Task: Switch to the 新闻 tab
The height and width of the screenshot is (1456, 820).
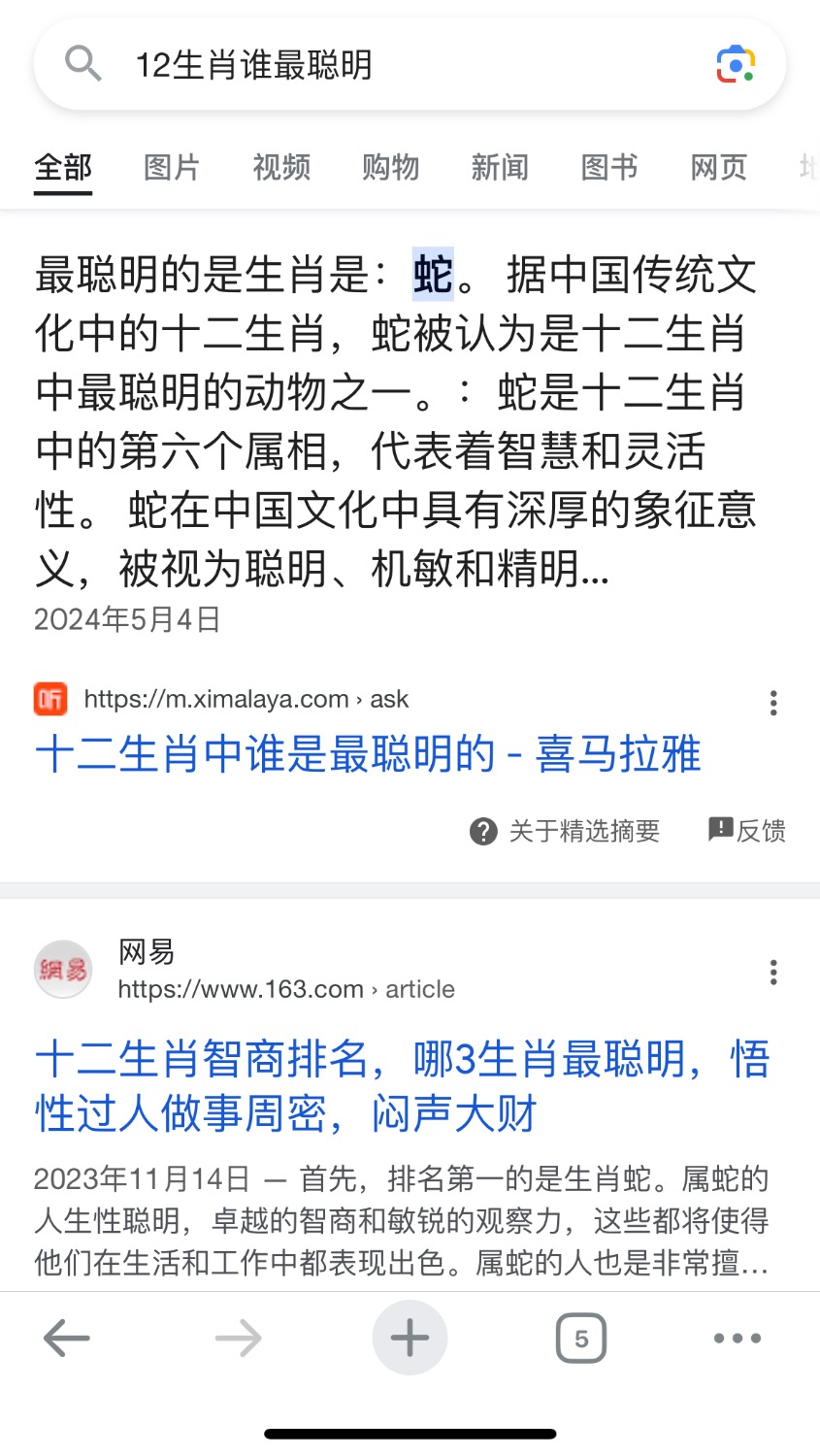Action: 500,168
